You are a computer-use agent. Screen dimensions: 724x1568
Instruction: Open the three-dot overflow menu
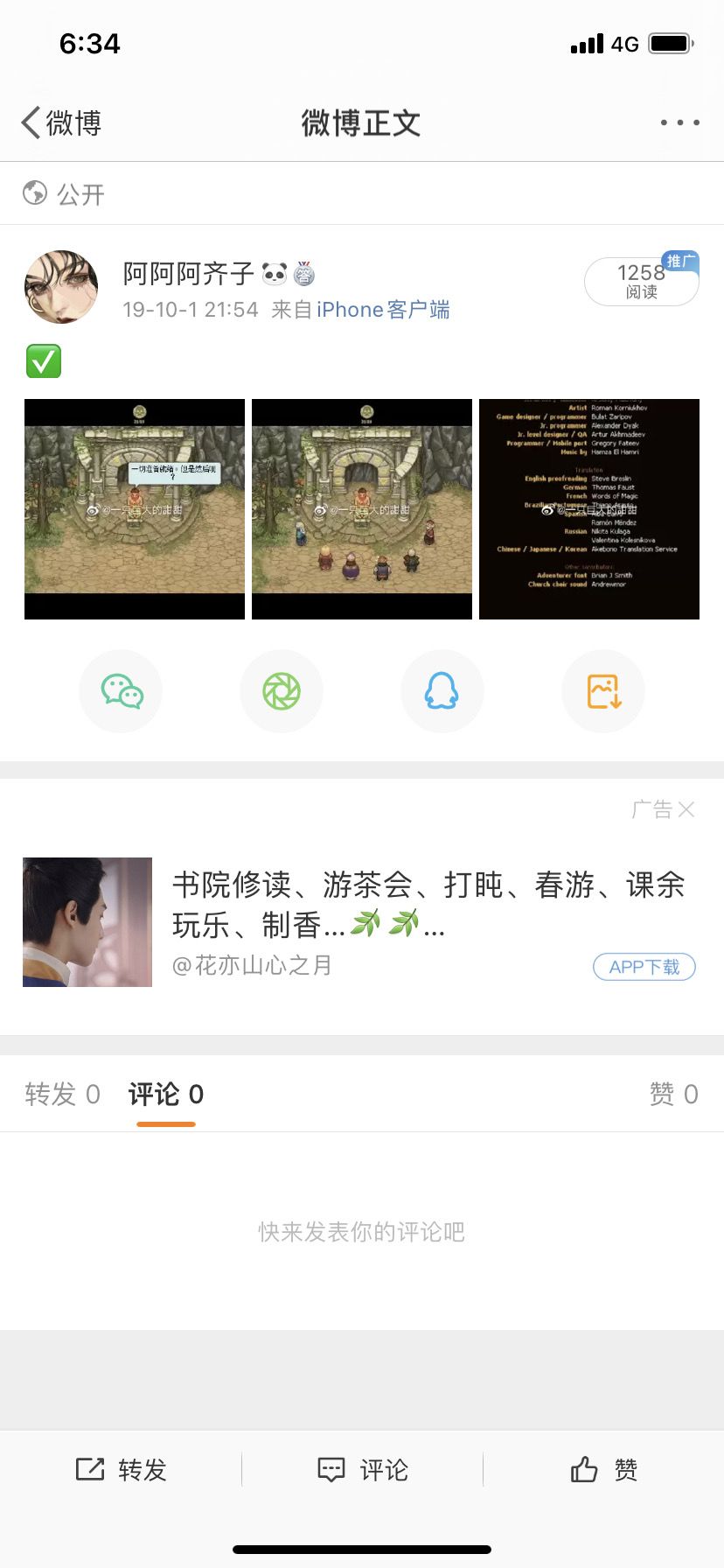[x=679, y=122]
